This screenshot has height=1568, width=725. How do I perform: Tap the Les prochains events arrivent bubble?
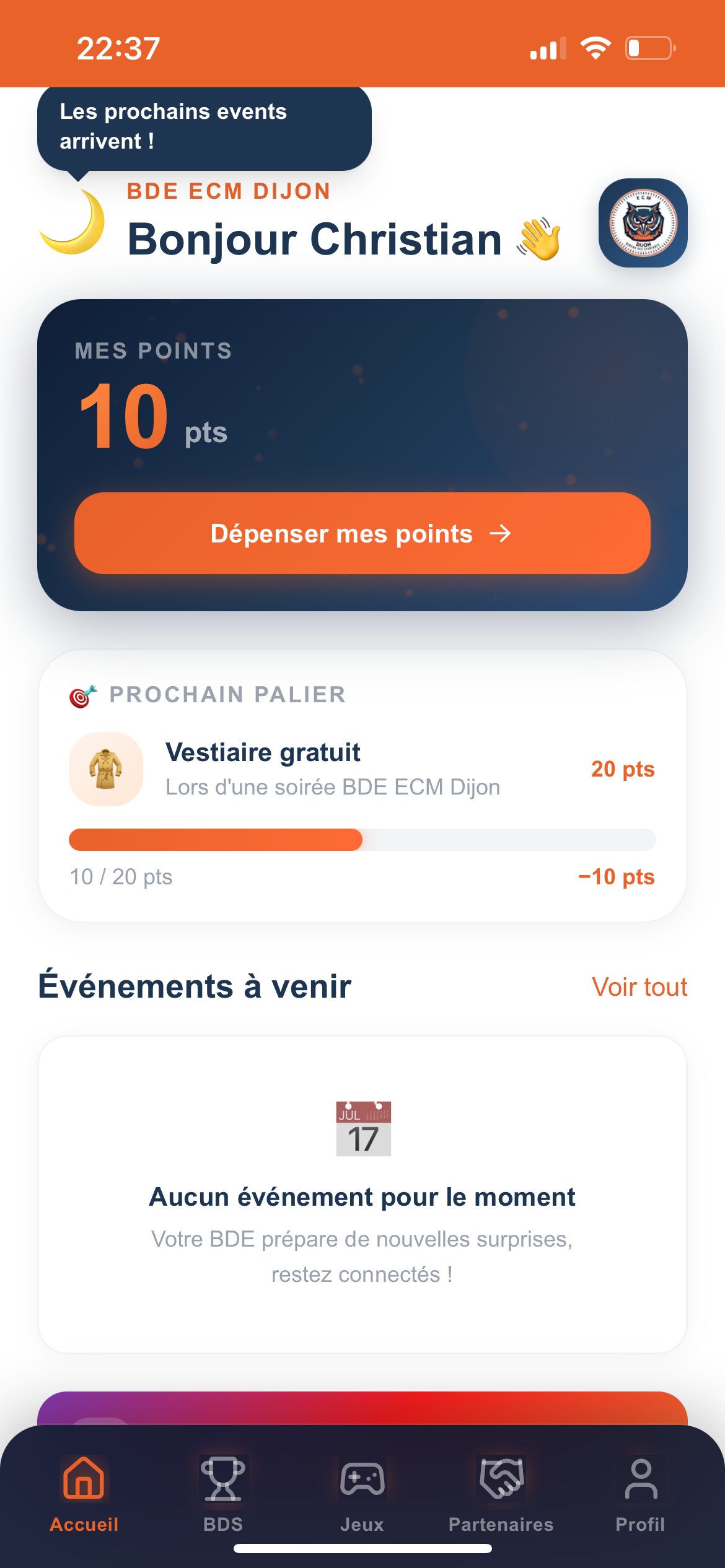[204, 127]
